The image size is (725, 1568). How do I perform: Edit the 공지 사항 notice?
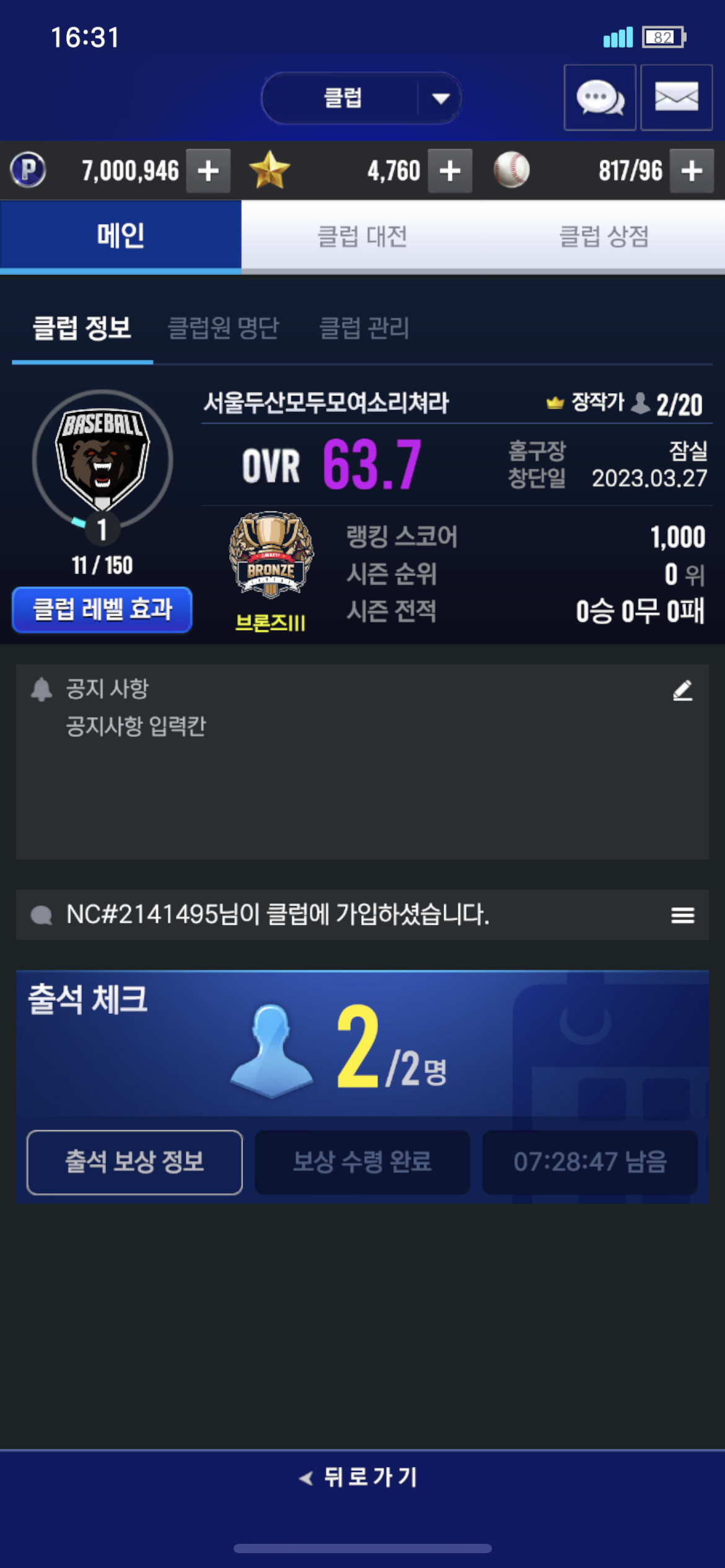point(682,690)
